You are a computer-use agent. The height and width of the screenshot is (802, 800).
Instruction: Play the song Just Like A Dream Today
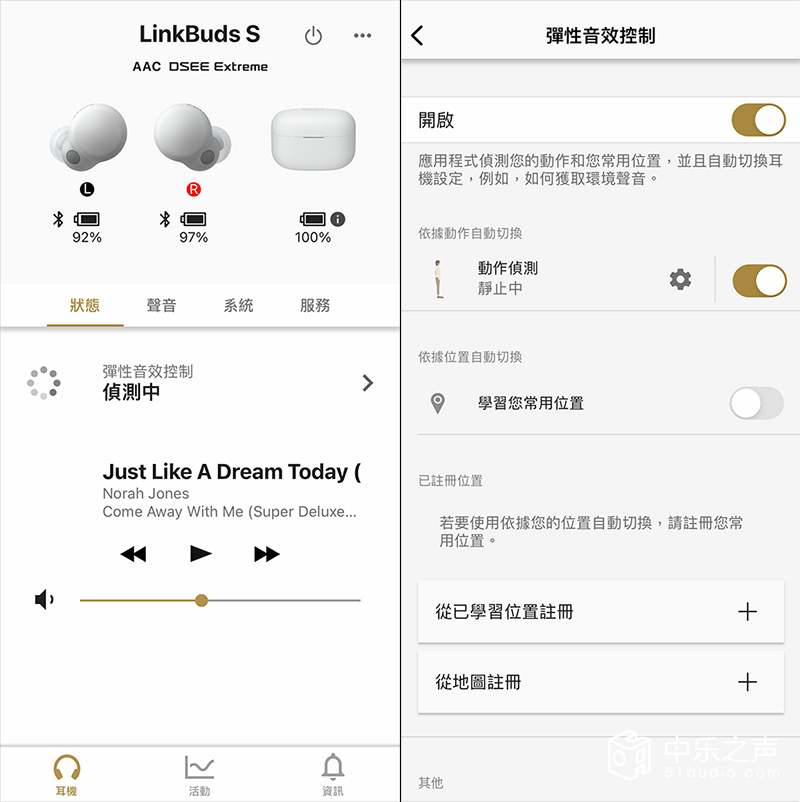coord(201,553)
